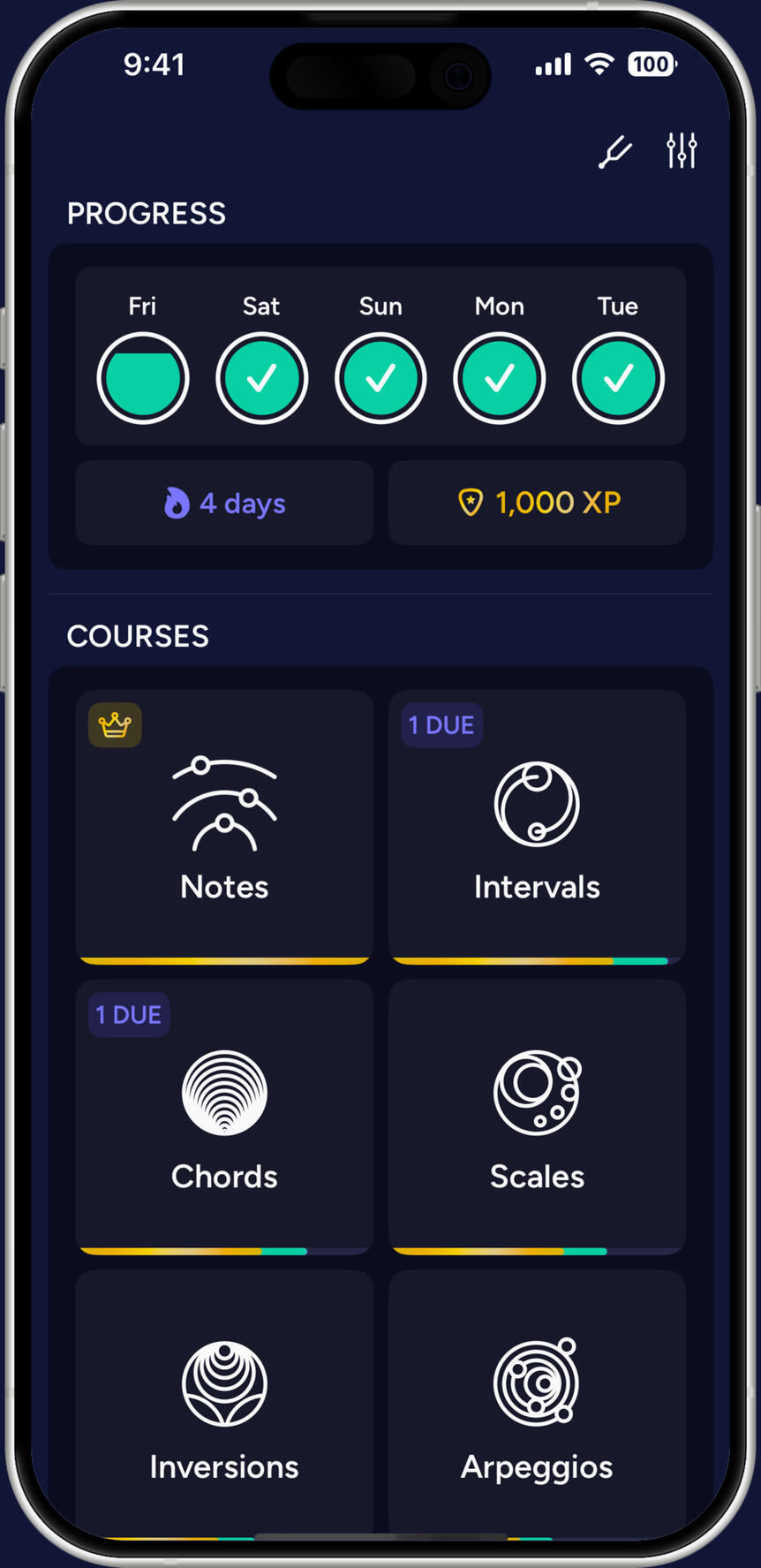The image size is (761, 1568).
Task: Open the Inversions course
Action: [x=224, y=1405]
